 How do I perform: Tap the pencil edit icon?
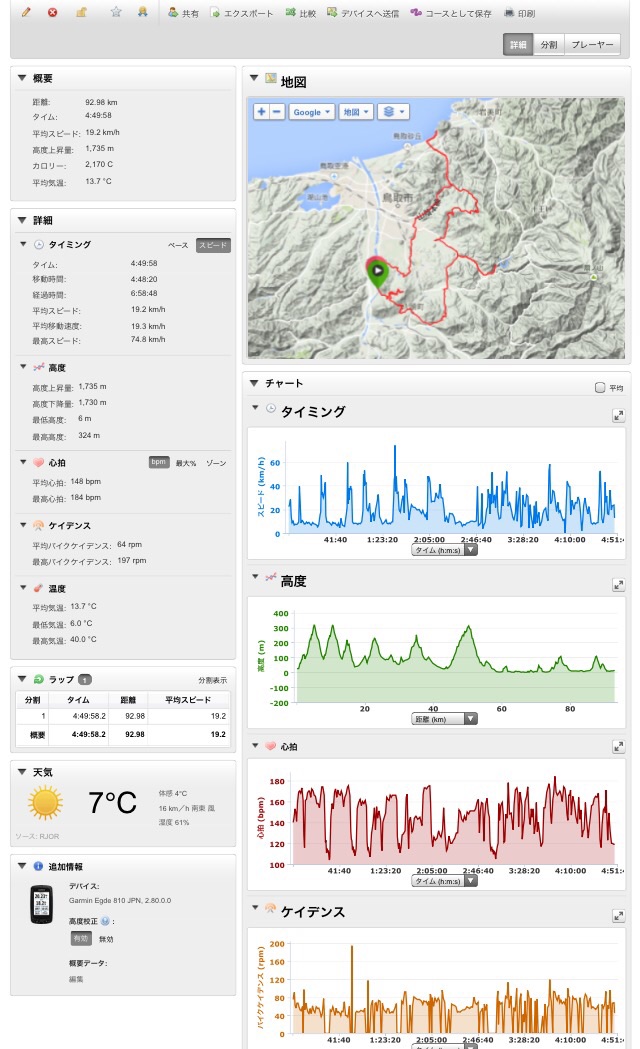click(26, 12)
